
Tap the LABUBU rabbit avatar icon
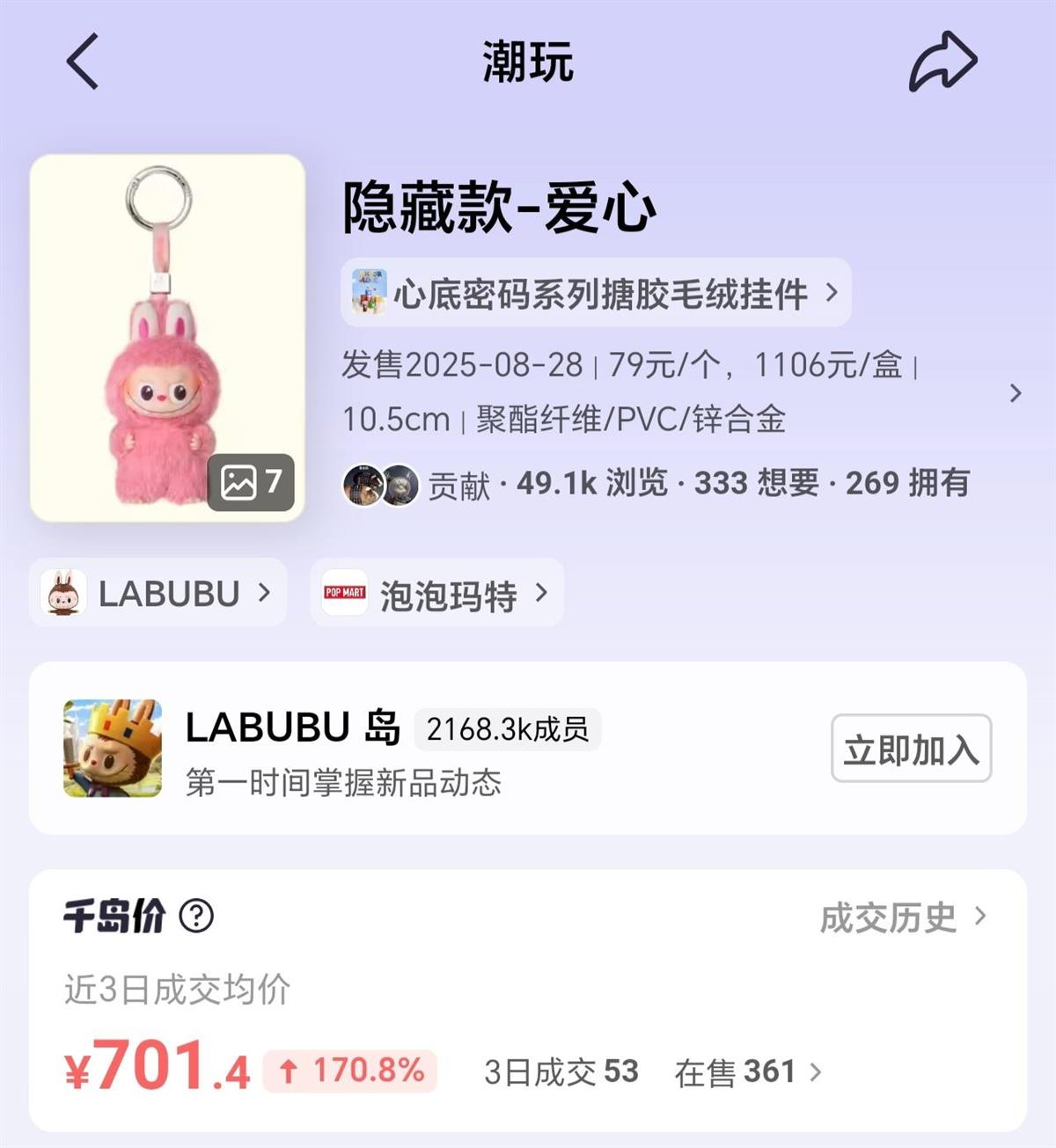pos(63,593)
